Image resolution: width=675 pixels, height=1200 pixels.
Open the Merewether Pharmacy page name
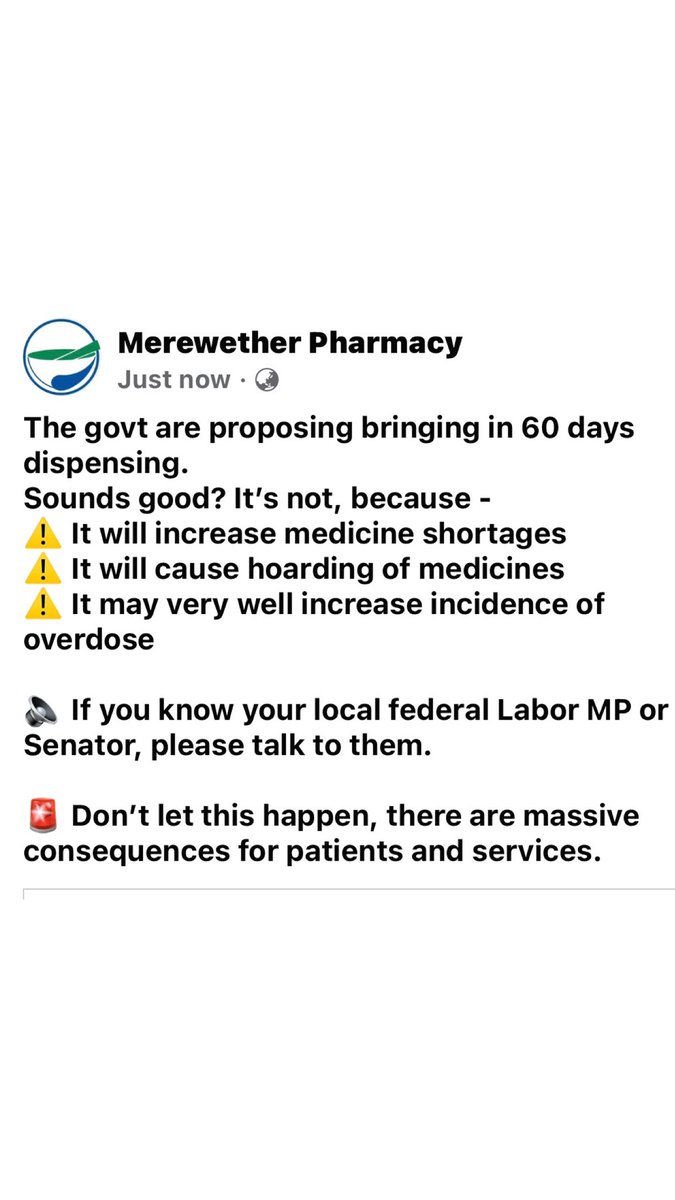click(290, 344)
